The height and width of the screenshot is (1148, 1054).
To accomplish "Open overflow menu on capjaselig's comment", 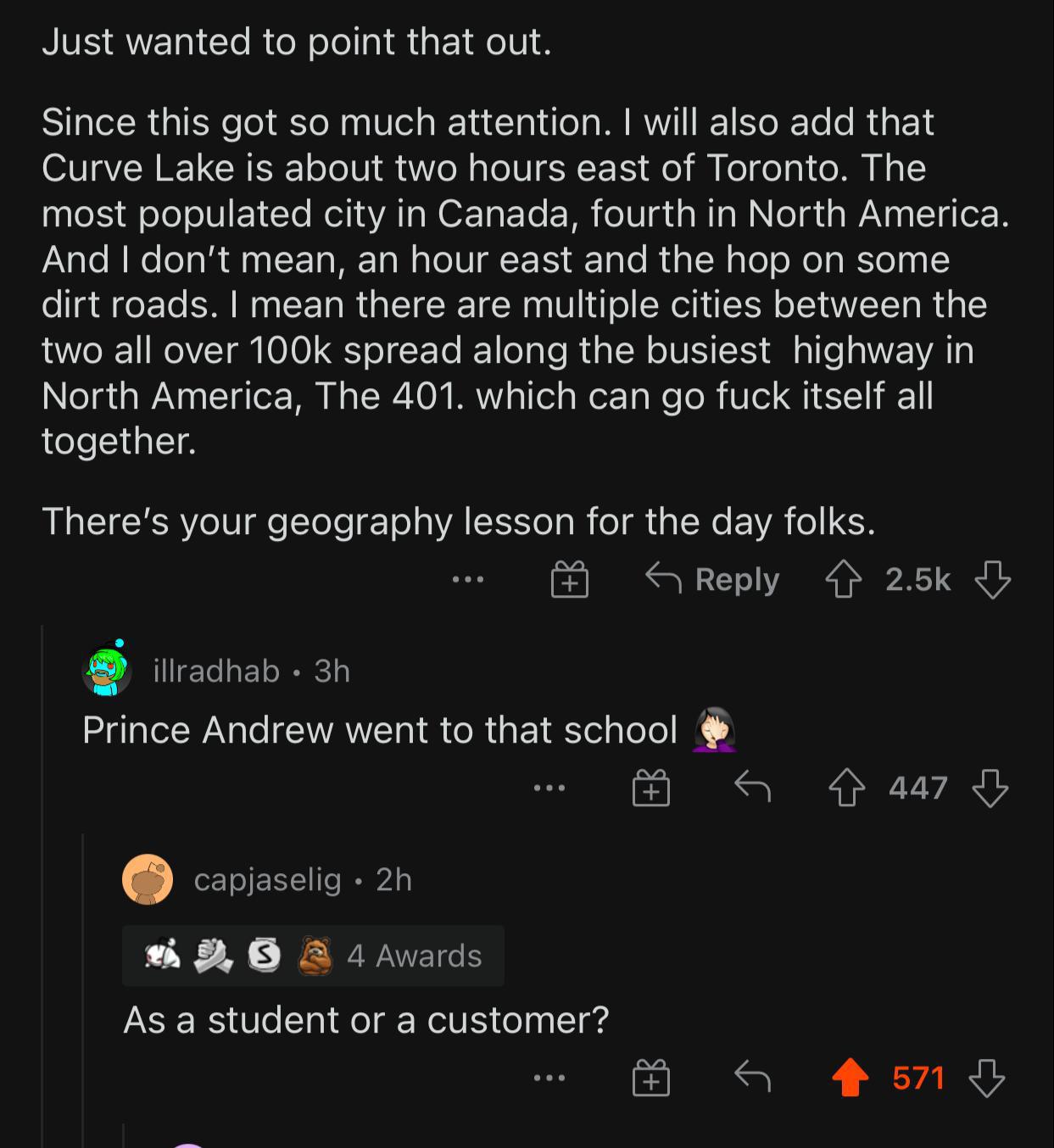I will [x=549, y=1078].
